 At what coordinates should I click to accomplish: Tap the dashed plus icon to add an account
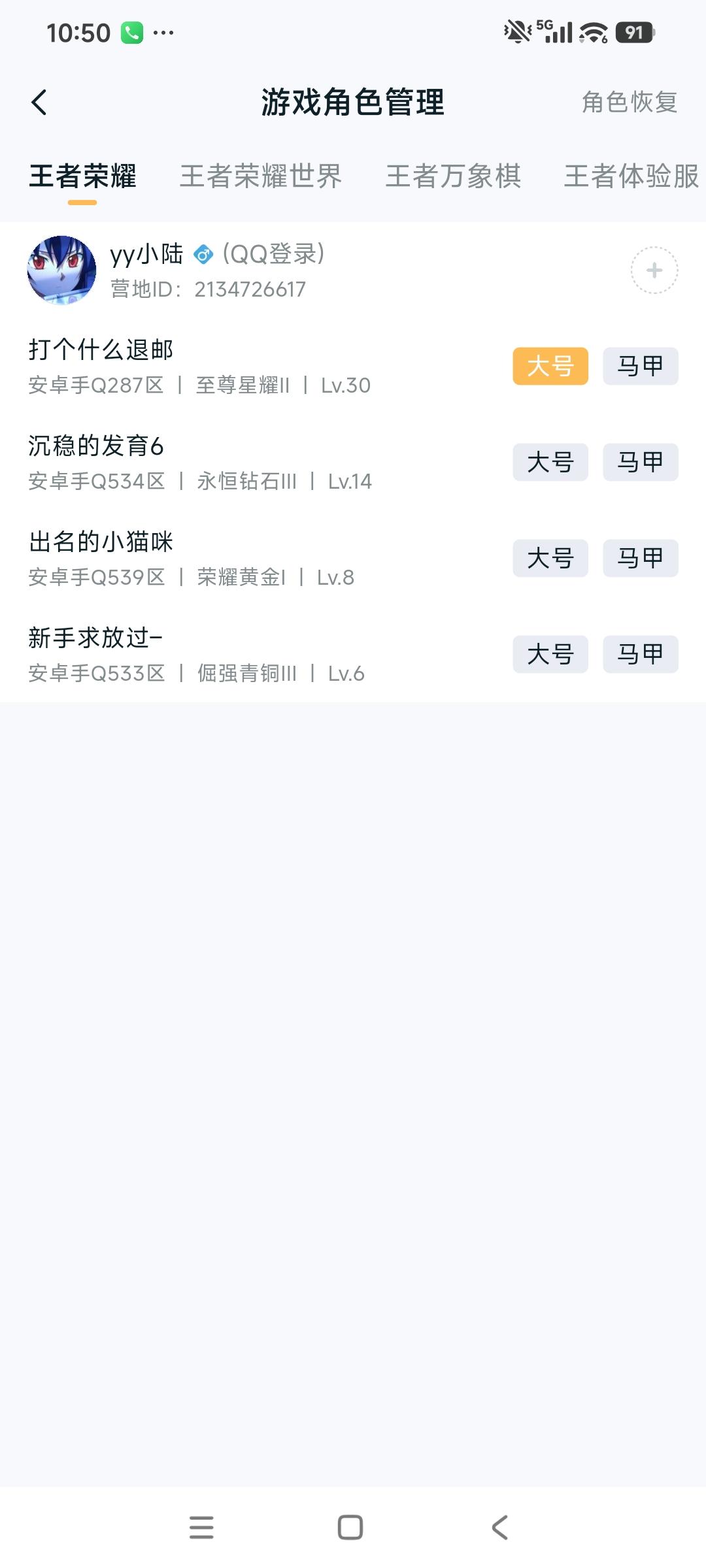pos(653,270)
